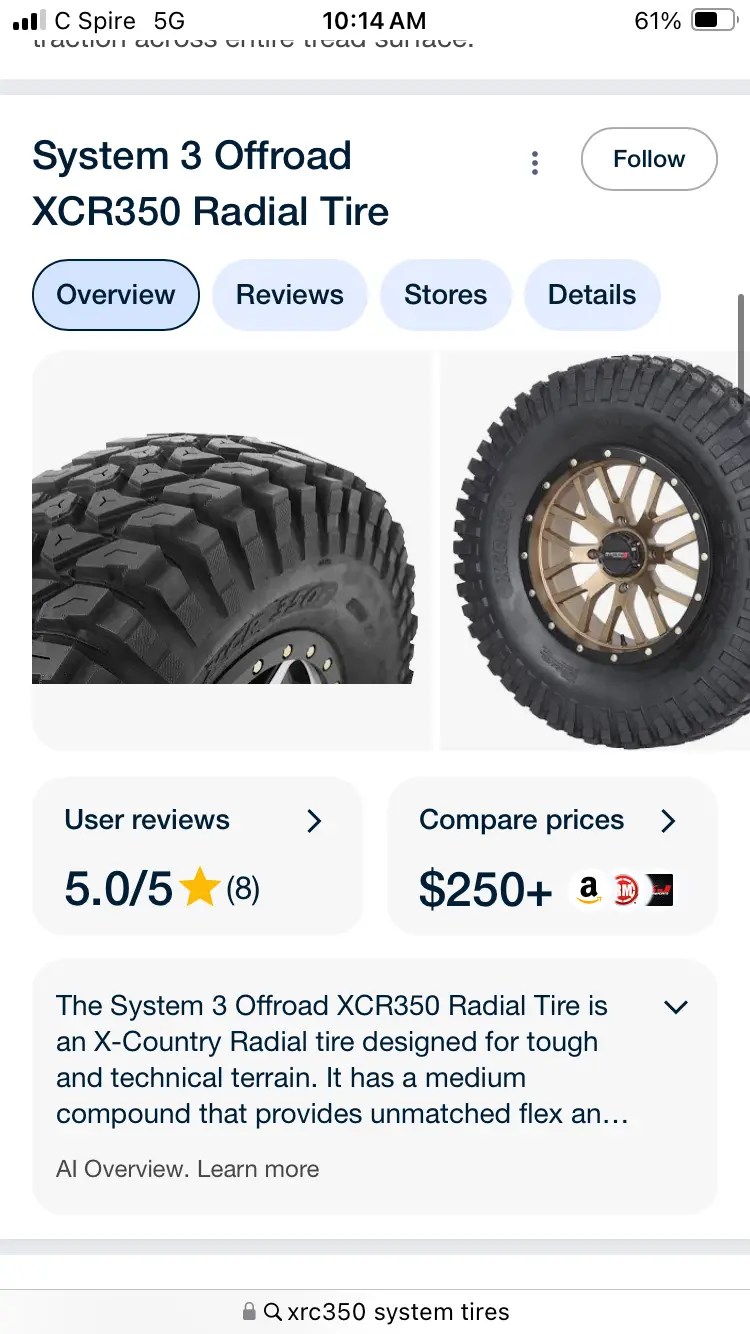The height and width of the screenshot is (1334, 750).
Task: Switch to the Reviews tab
Action: [x=289, y=295]
